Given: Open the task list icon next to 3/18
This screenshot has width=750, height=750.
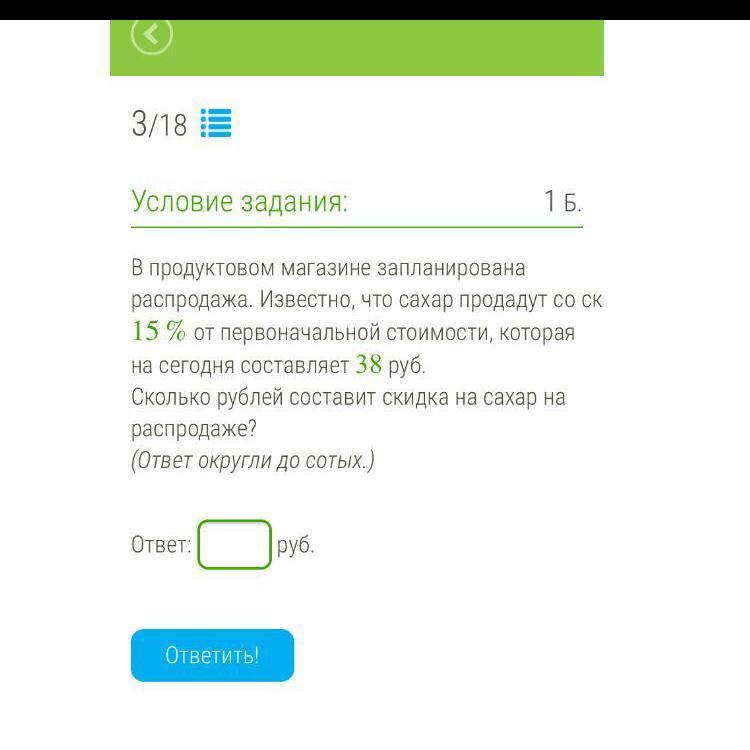Looking at the screenshot, I should click(216, 125).
